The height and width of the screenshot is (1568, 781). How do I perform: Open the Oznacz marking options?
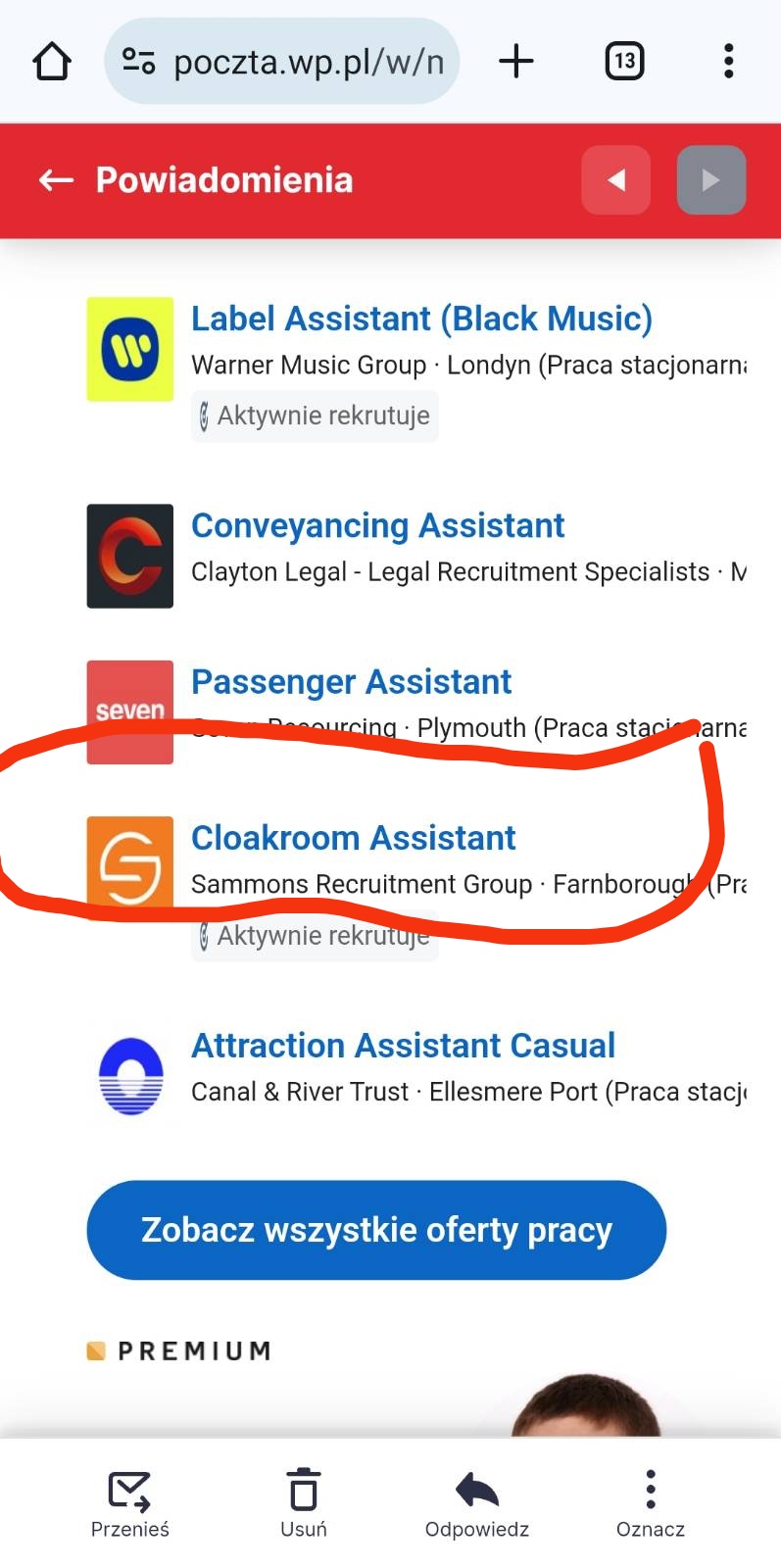(x=651, y=1502)
